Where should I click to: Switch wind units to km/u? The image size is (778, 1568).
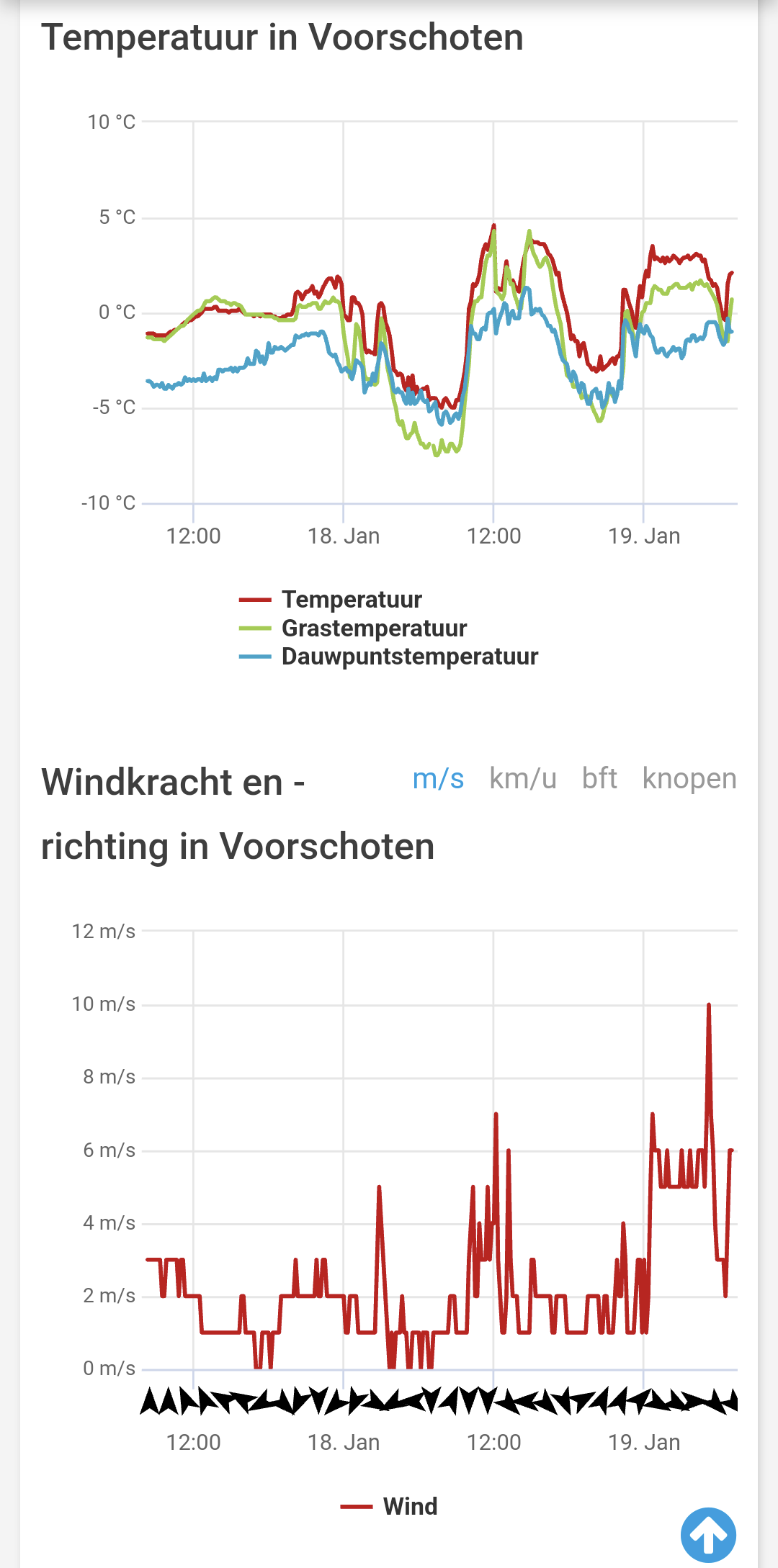click(523, 779)
